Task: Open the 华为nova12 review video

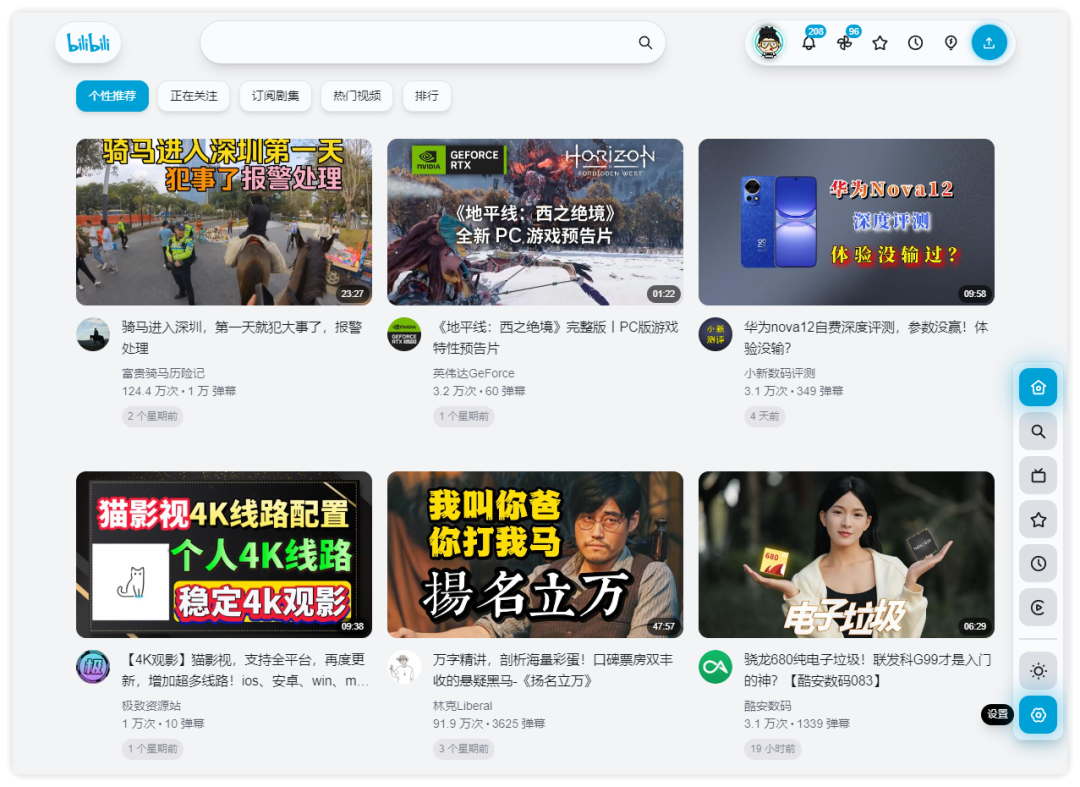Action: click(x=846, y=222)
